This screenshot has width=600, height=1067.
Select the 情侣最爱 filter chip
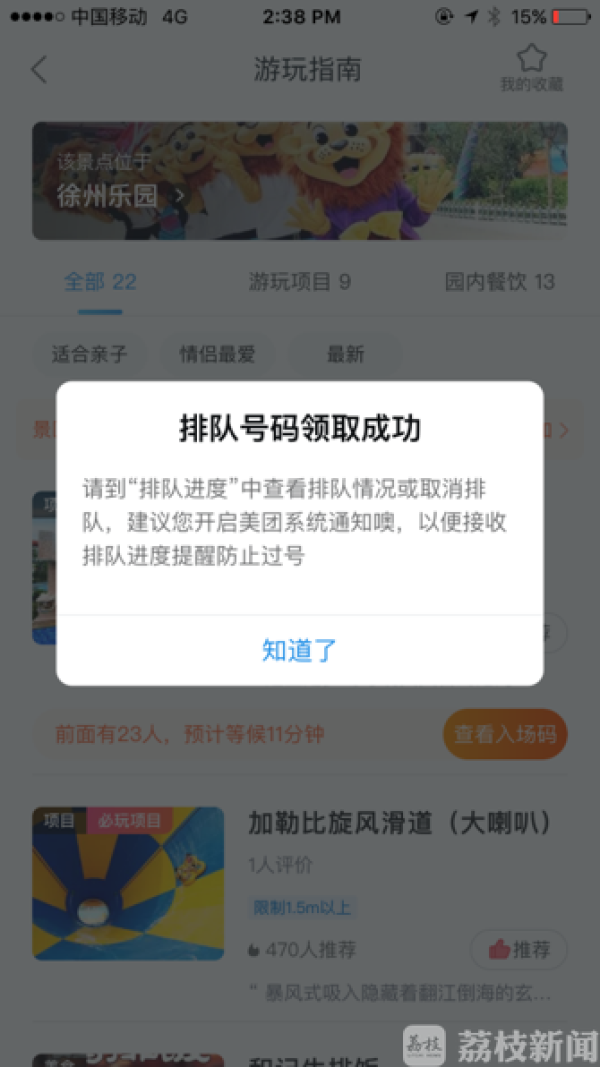(x=217, y=354)
